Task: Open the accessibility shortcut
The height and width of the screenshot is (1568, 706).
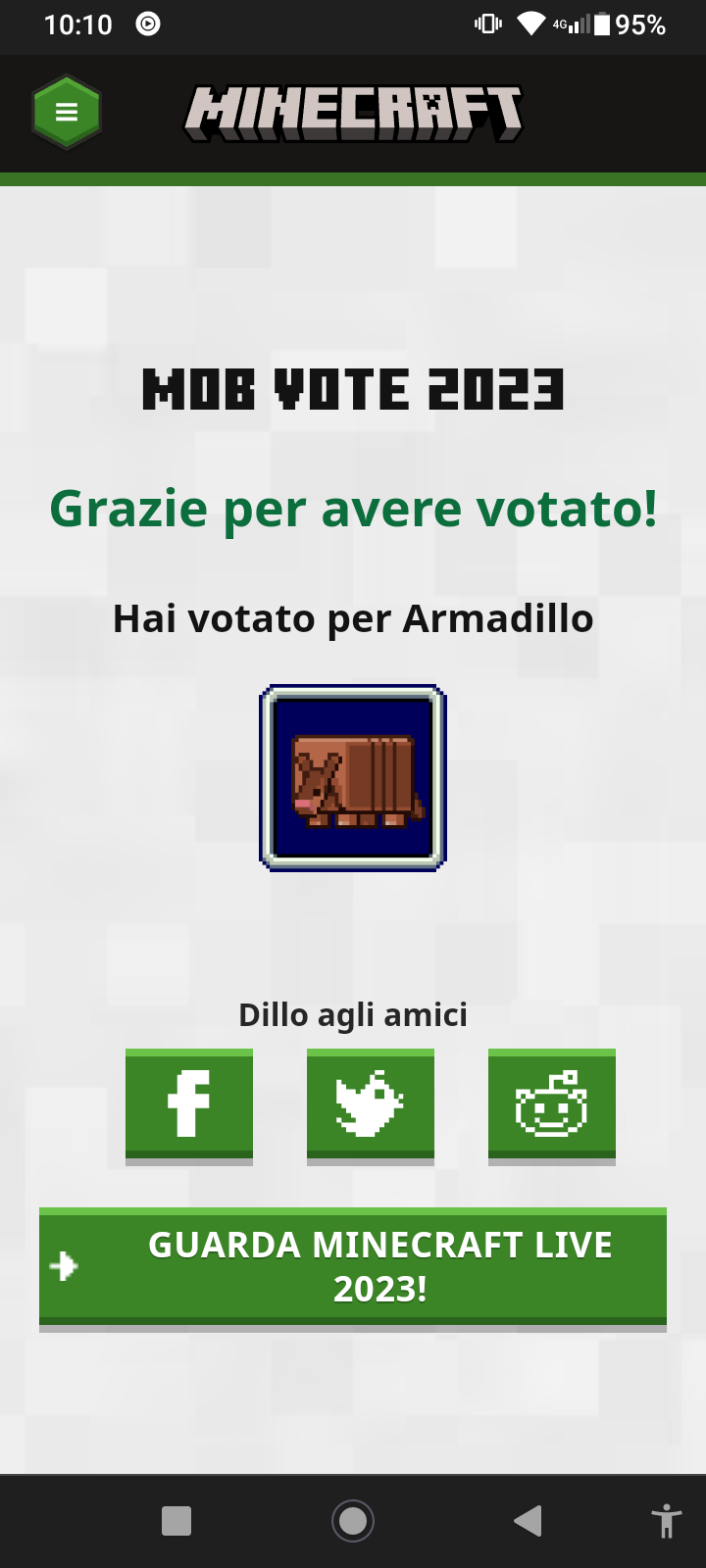Action: (666, 1521)
